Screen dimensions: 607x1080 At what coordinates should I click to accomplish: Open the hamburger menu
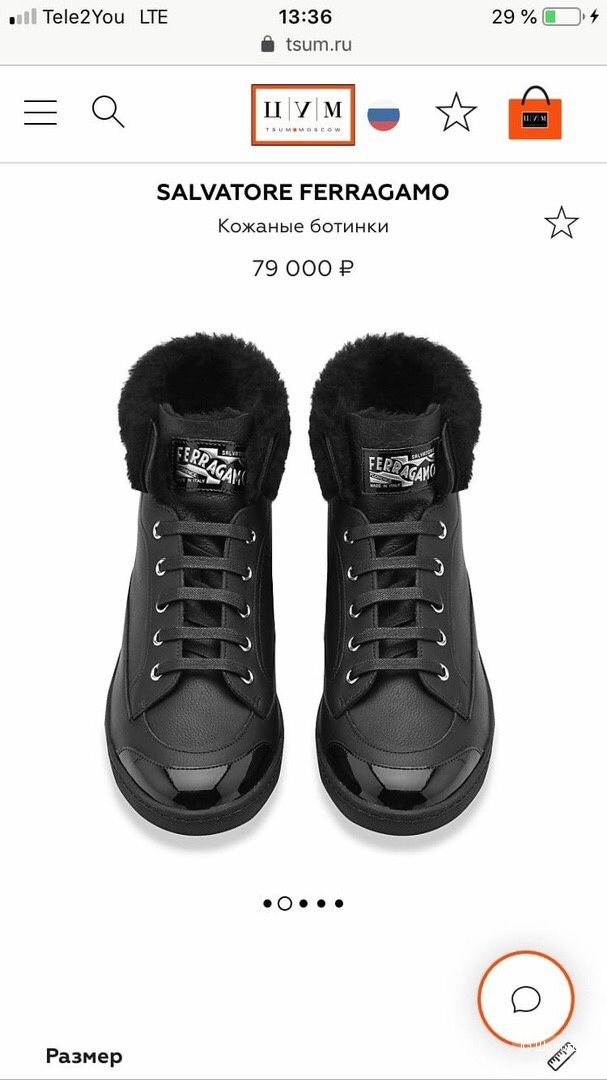click(x=40, y=112)
